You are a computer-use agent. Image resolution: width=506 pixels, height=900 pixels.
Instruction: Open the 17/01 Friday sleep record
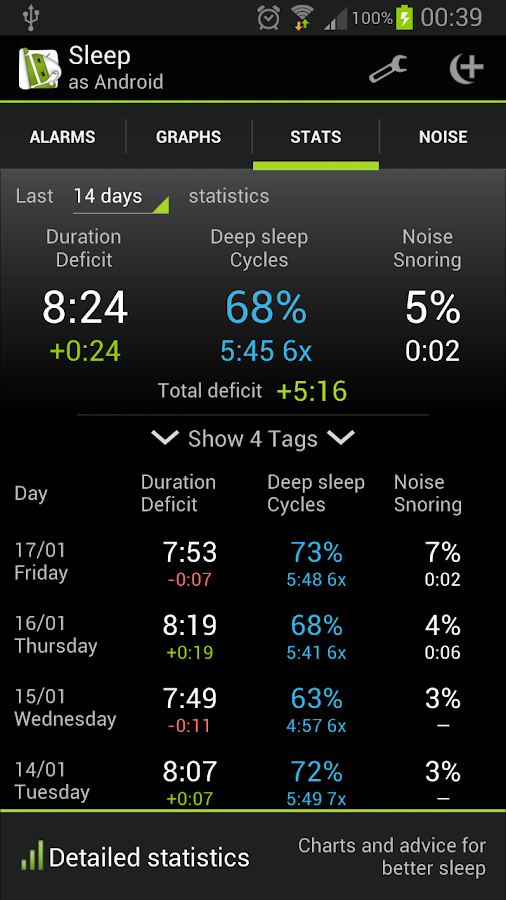click(x=253, y=564)
